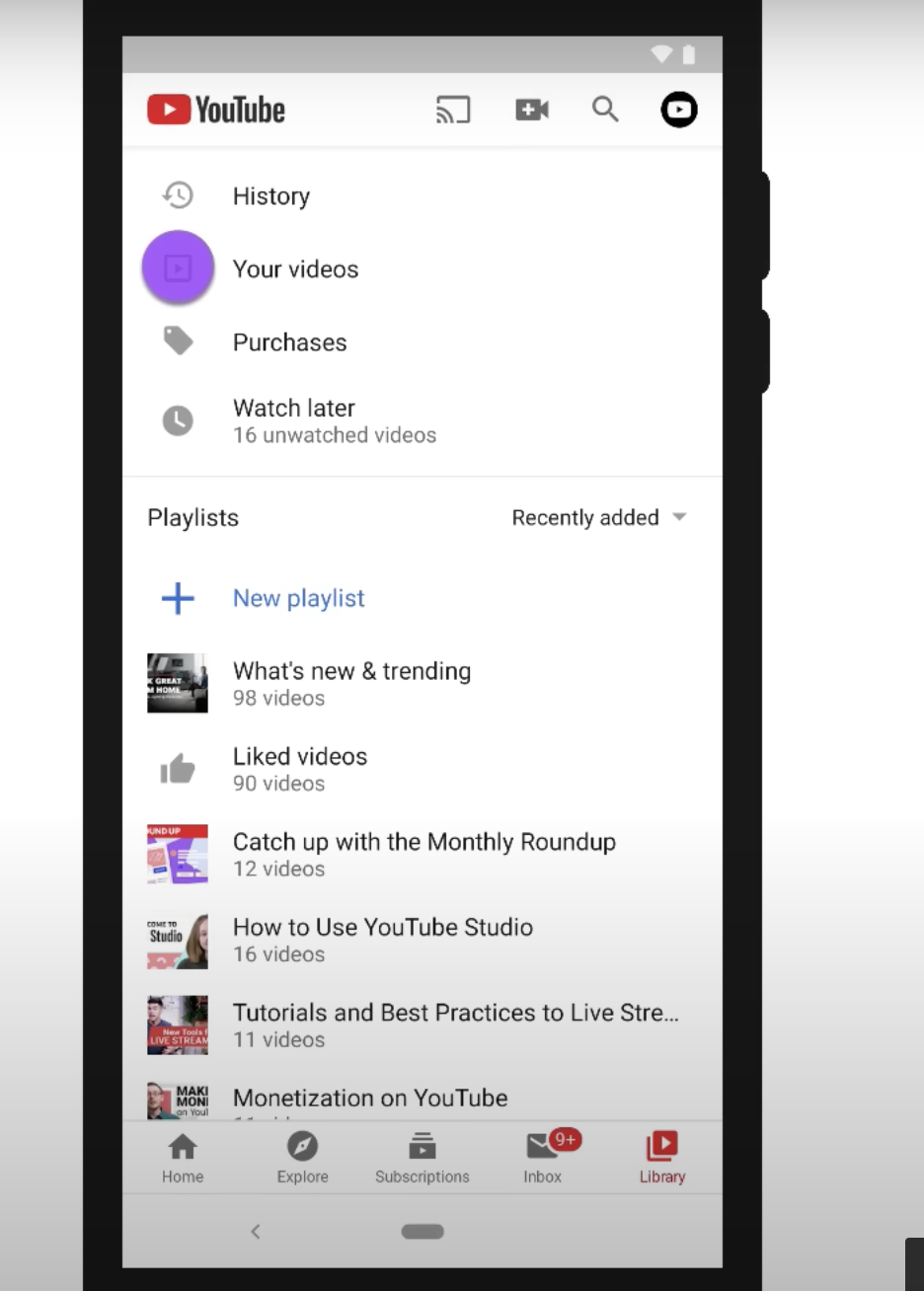Switch to the Home tab

pos(183,1157)
